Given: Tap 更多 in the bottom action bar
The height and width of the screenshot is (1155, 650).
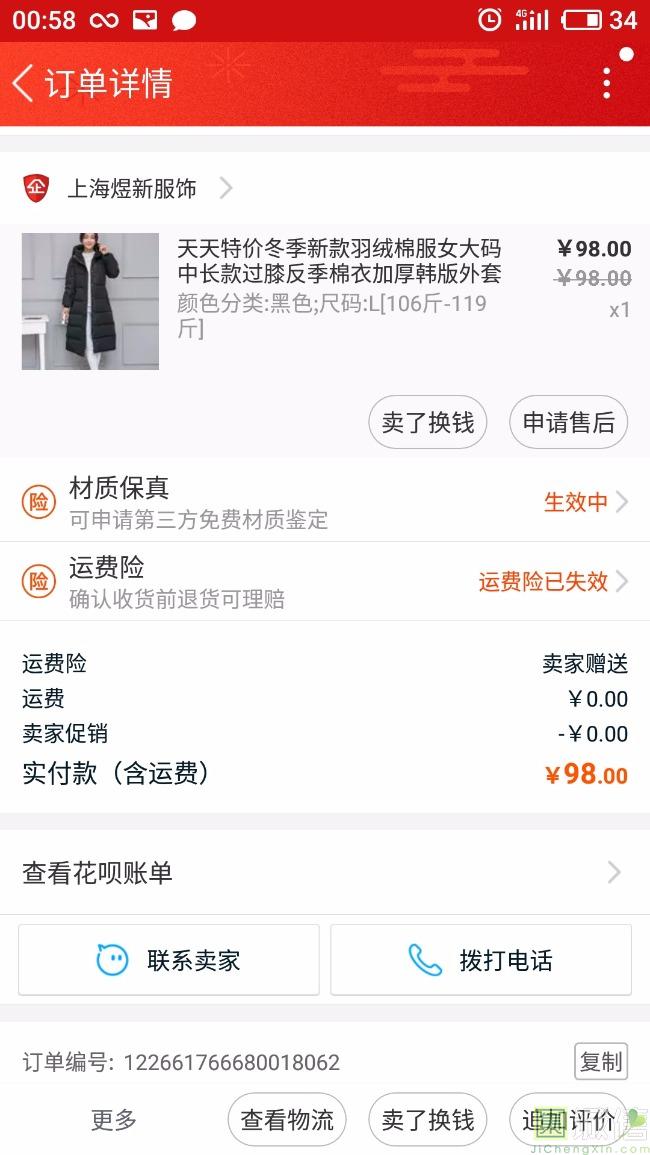Looking at the screenshot, I should (x=114, y=1120).
